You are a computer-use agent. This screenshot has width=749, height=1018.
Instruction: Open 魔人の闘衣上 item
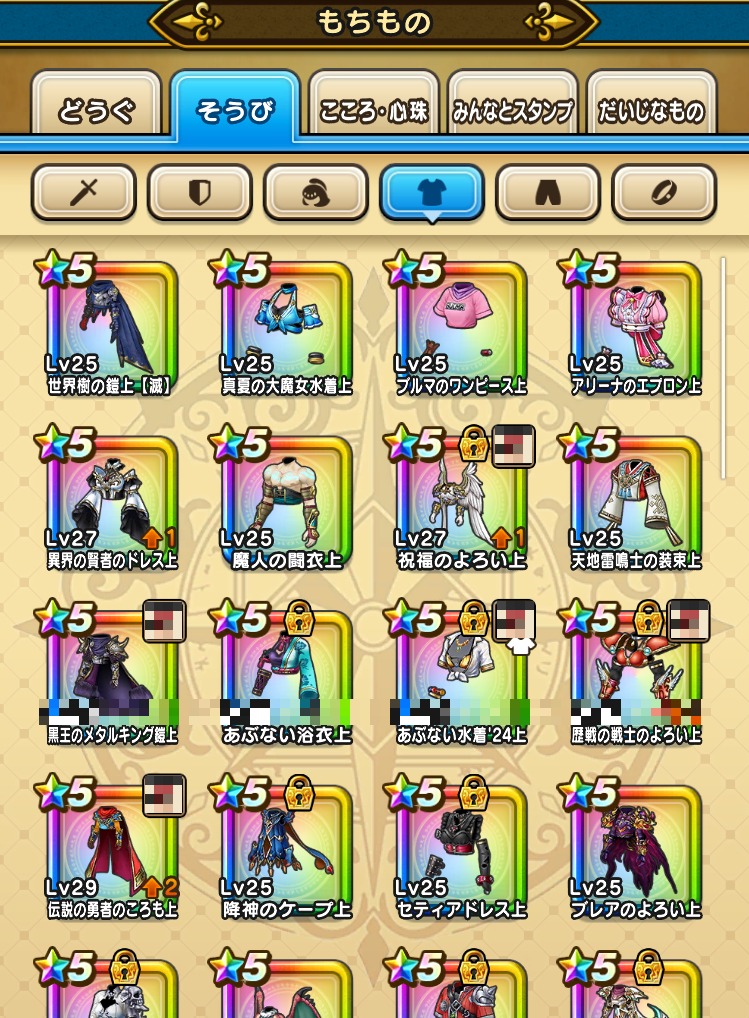coord(285,502)
